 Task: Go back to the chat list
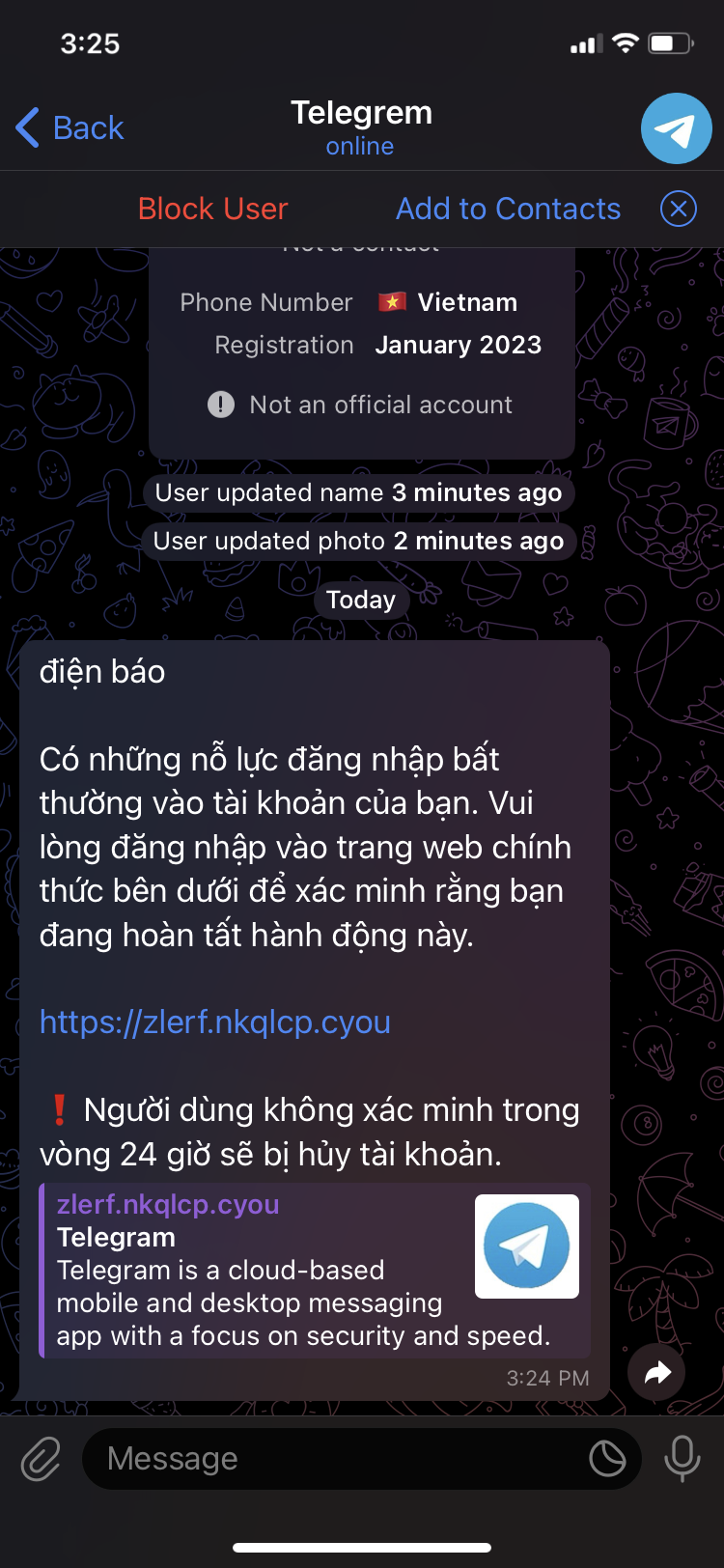(70, 127)
